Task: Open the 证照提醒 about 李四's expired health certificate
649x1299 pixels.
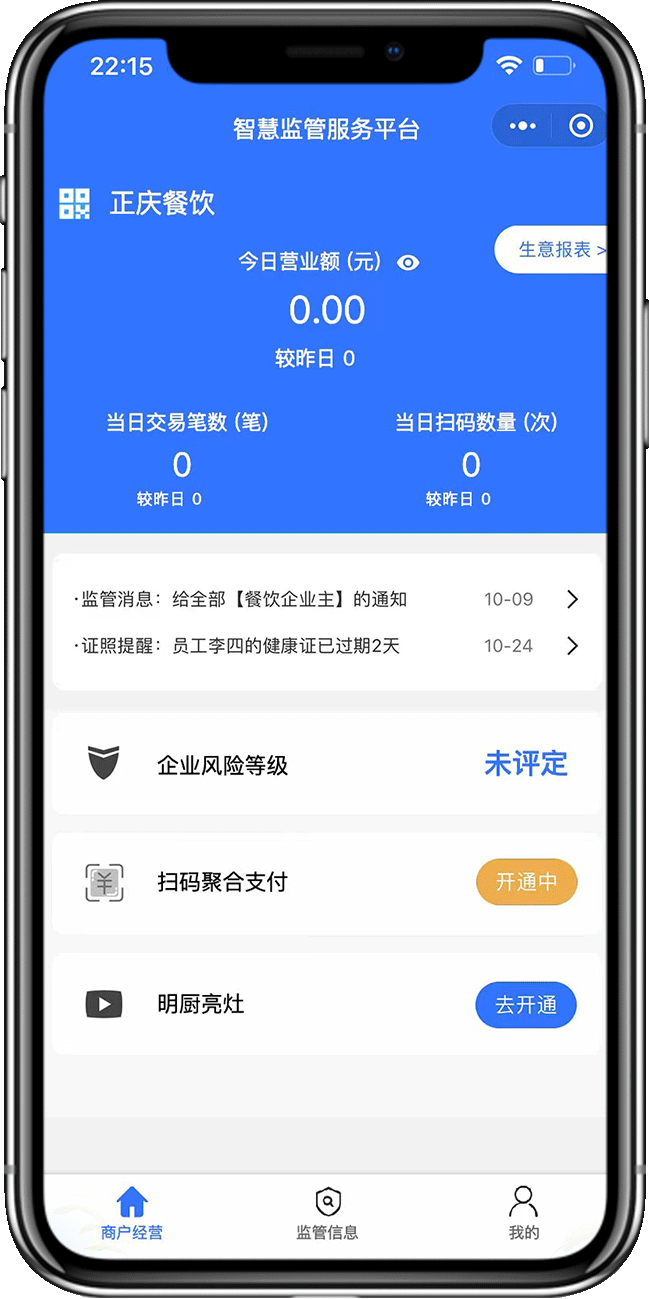Action: point(326,646)
